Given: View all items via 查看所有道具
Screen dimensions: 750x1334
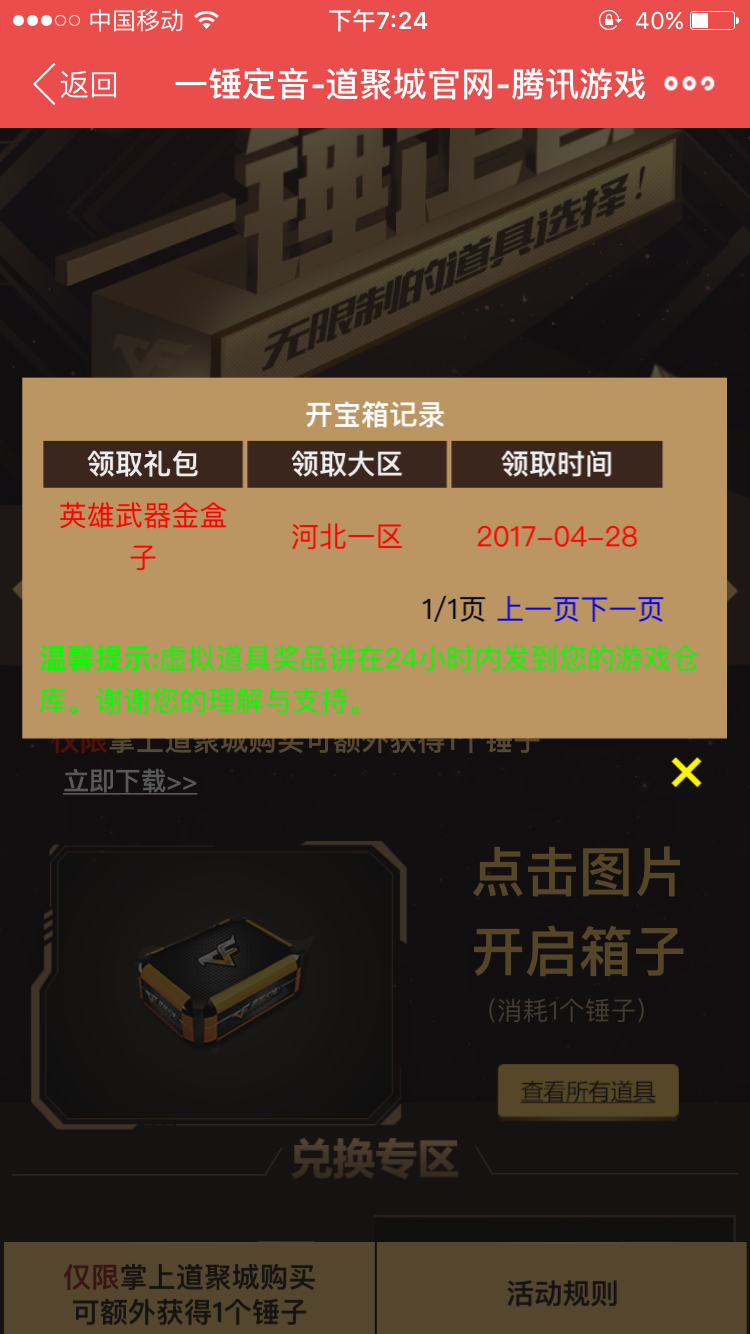Looking at the screenshot, I should click(588, 1091).
